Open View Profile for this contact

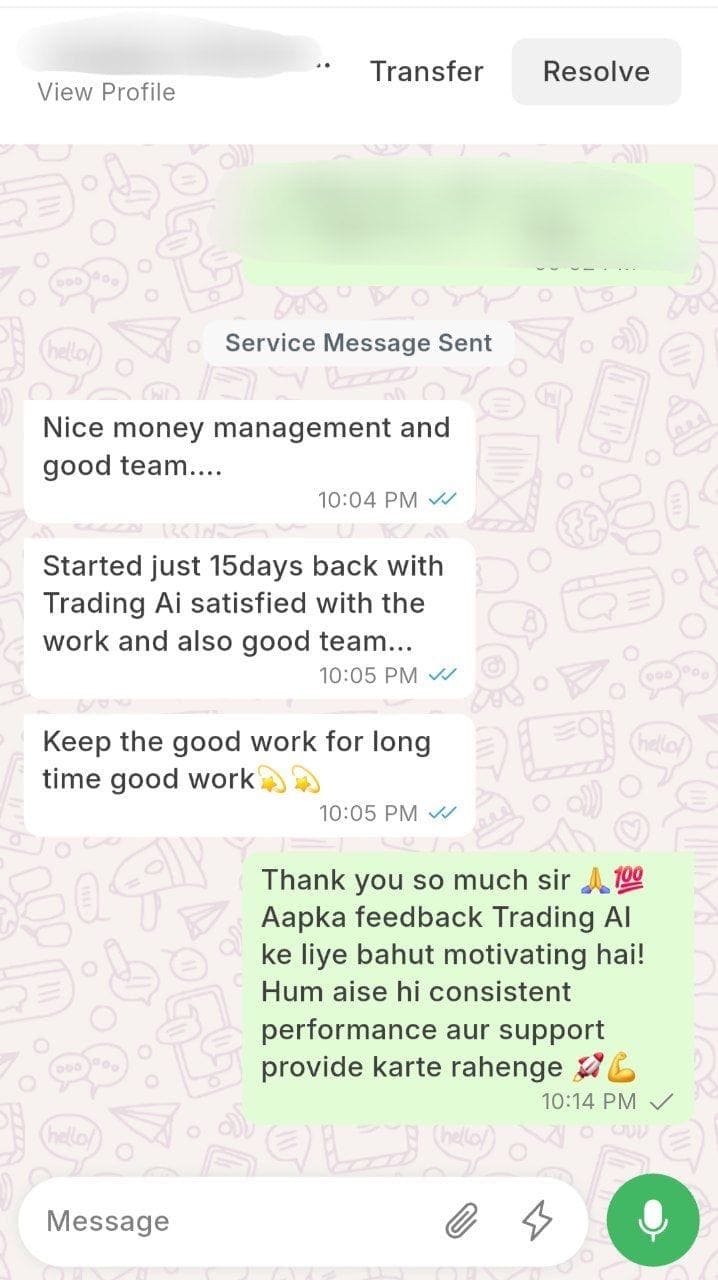[x=106, y=92]
